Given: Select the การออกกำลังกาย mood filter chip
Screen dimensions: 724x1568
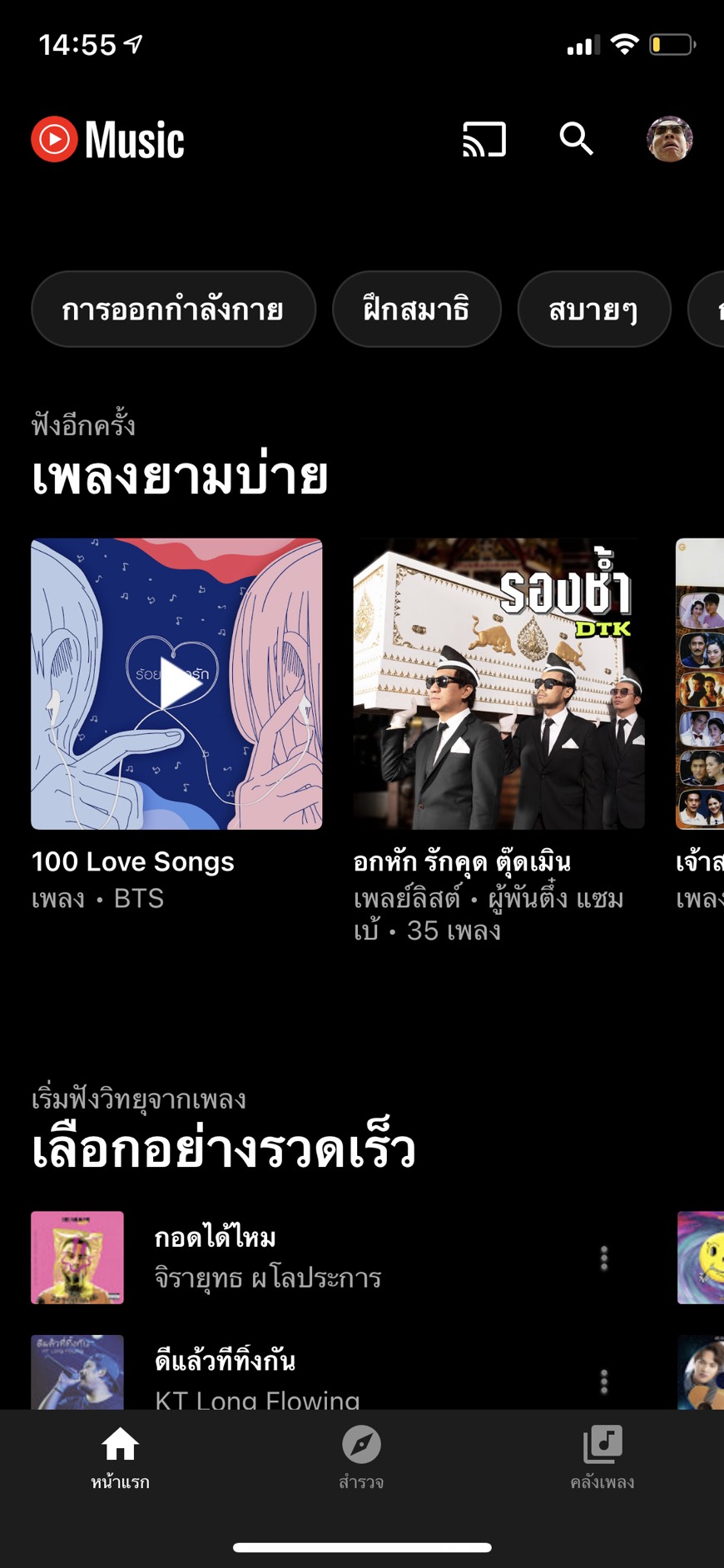Looking at the screenshot, I should tap(173, 309).
